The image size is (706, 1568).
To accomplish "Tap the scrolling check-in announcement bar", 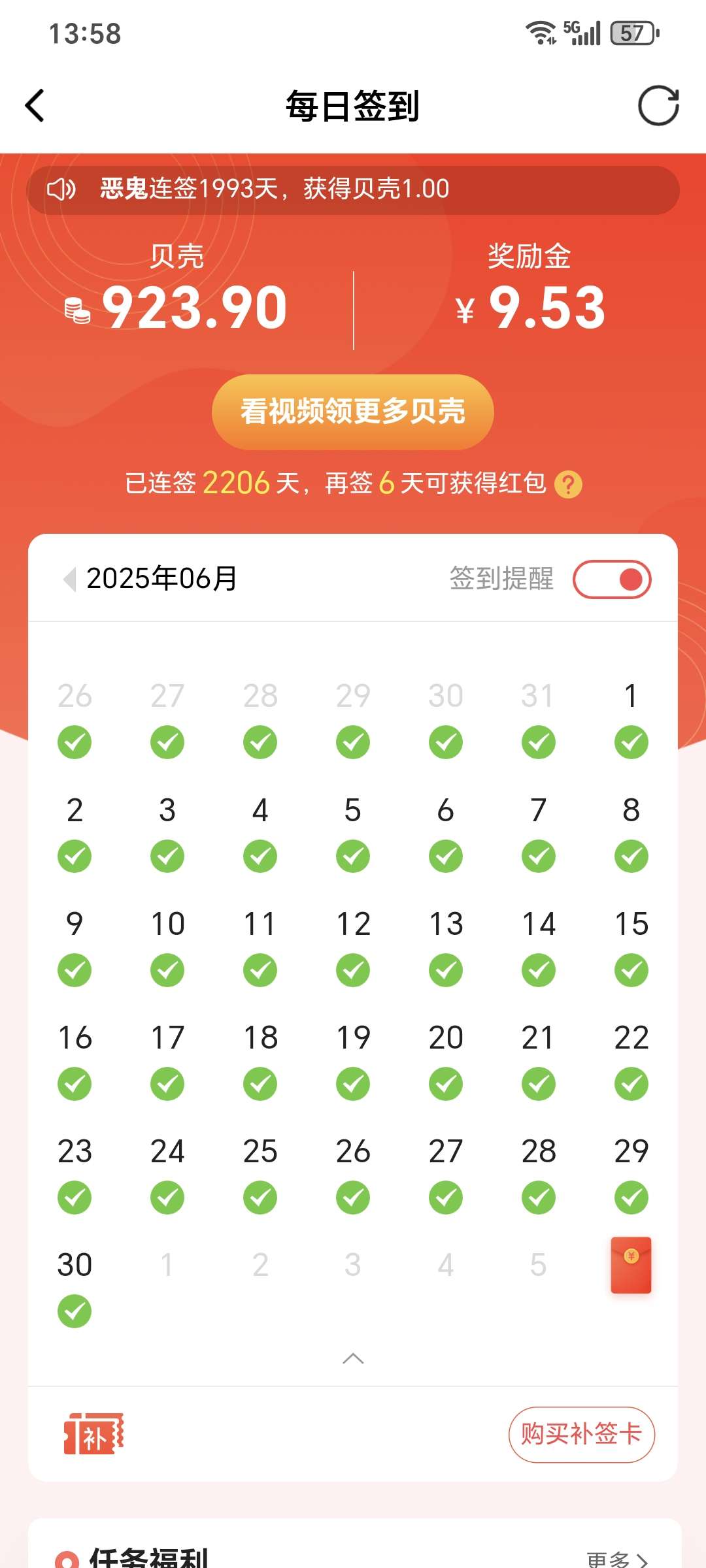I will [353, 189].
